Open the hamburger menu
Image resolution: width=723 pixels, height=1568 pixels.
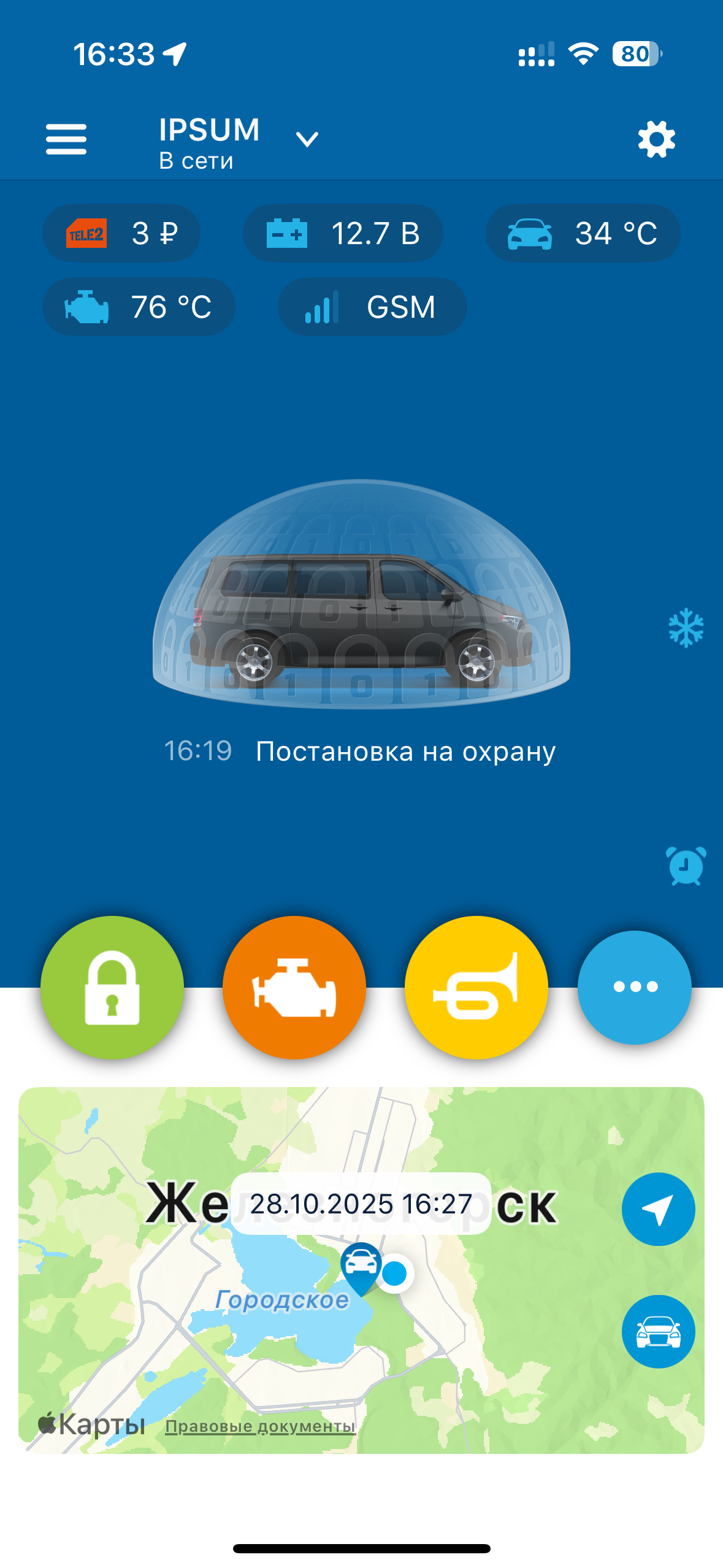point(66,139)
